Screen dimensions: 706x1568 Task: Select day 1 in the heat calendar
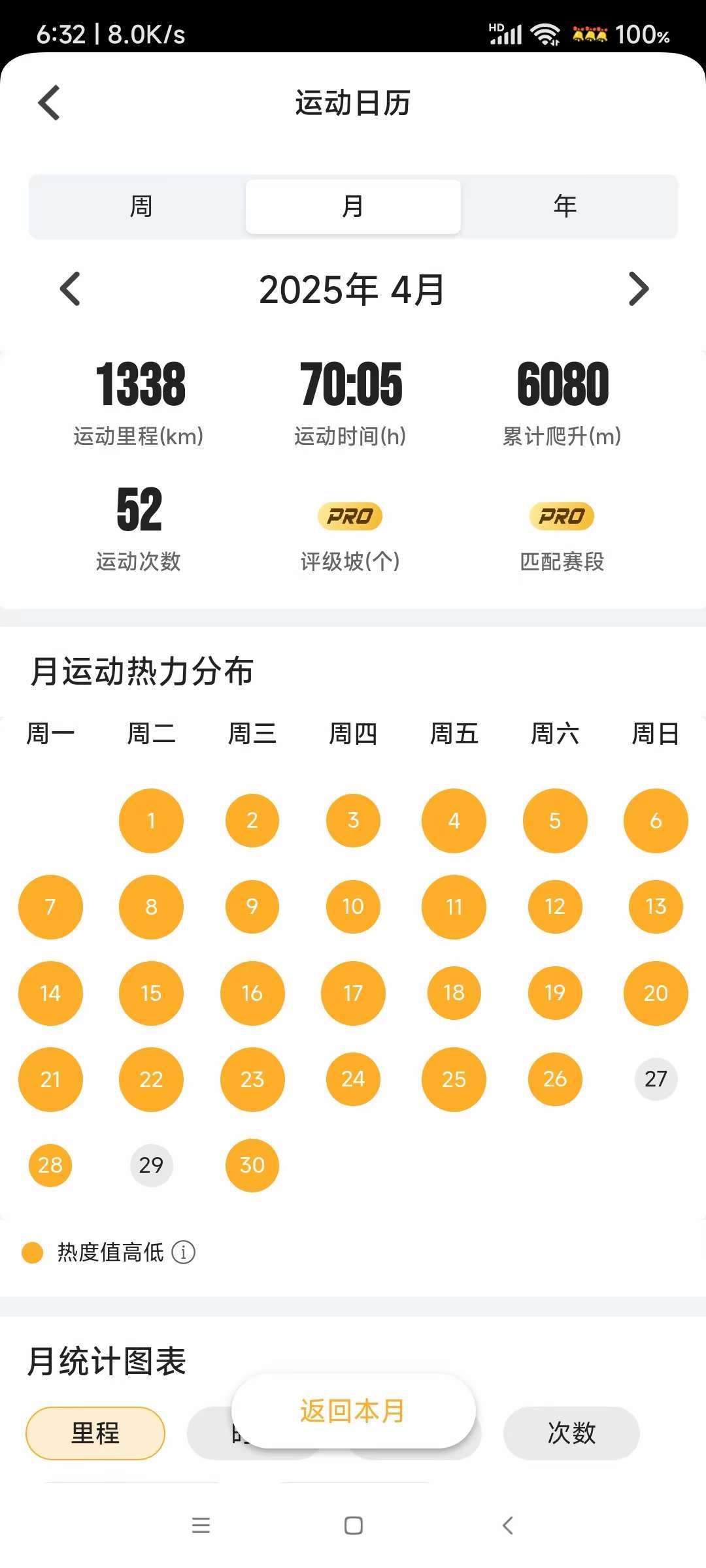[x=151, y=821]
